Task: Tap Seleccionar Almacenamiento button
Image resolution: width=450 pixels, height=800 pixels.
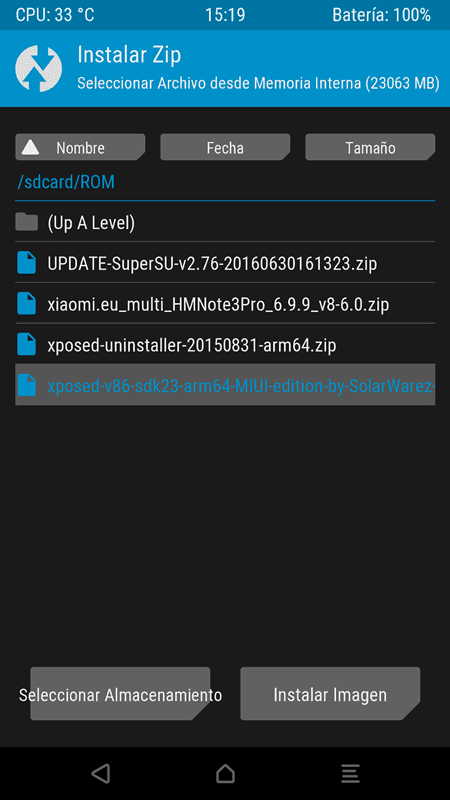Action: [x=120, y=694]
